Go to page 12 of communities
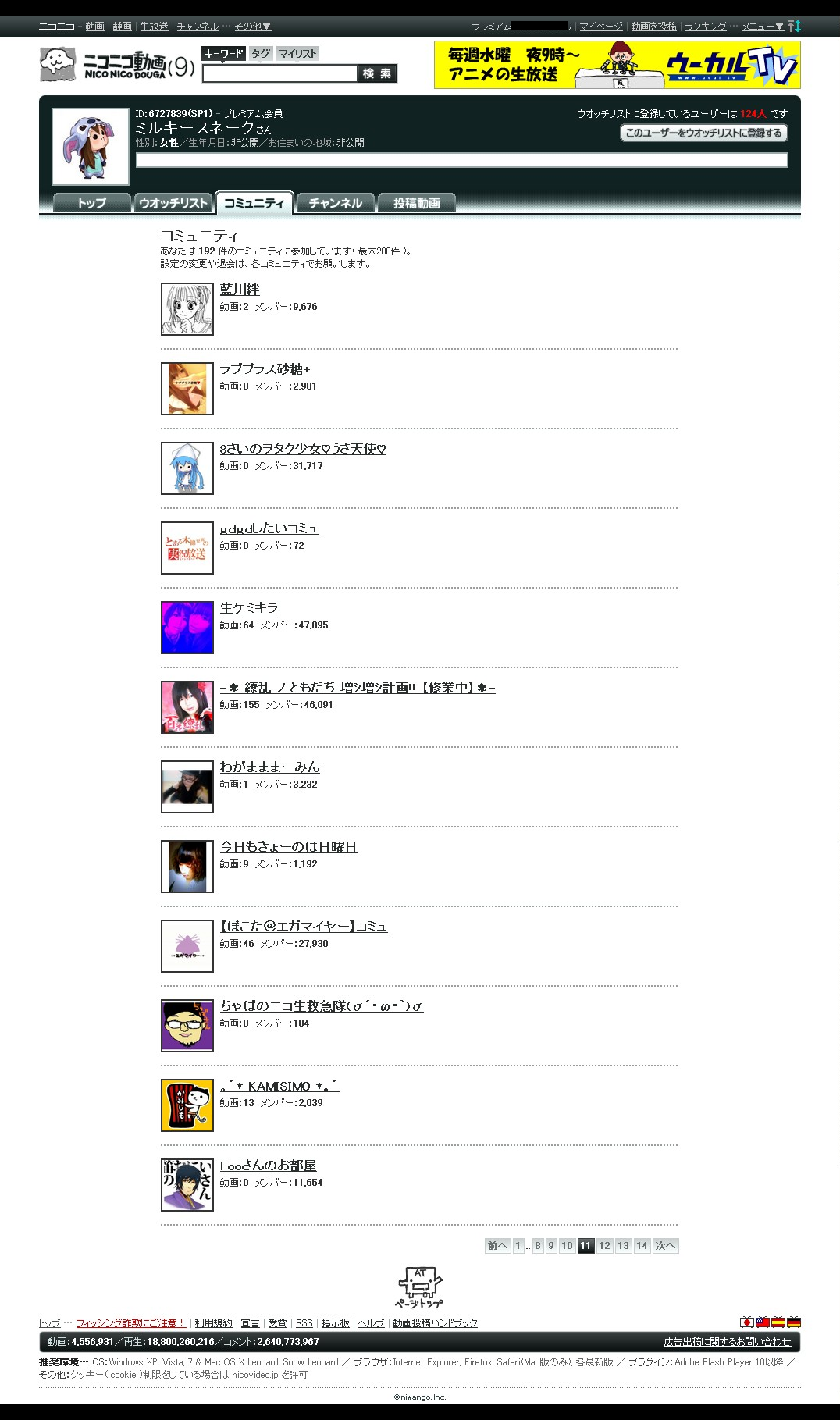The width and height of the screenshot is (840, 1420). (x=604, y=1245)
